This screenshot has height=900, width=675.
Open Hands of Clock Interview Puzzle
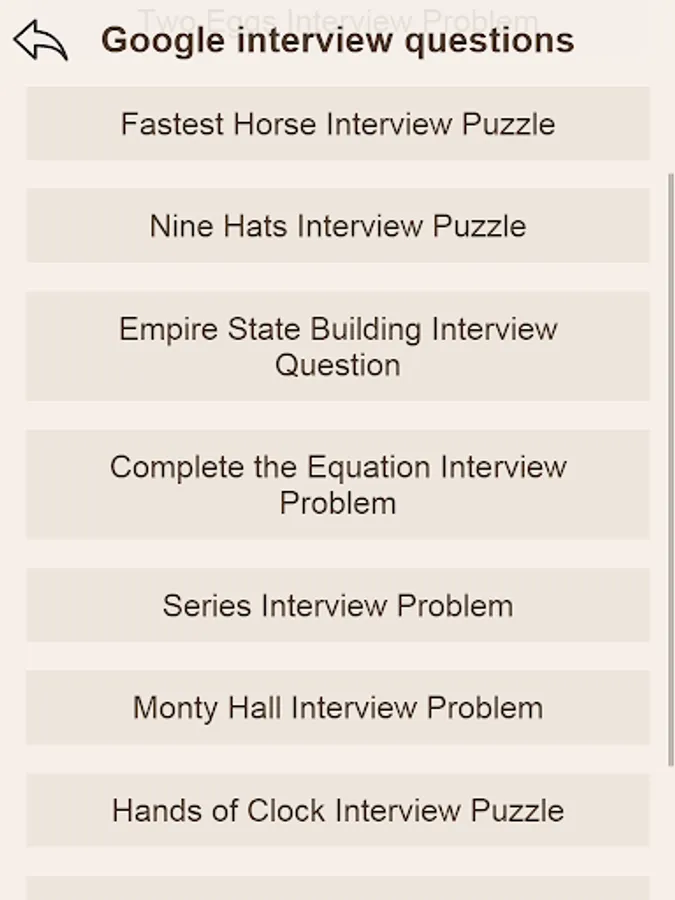click(338, 810)
